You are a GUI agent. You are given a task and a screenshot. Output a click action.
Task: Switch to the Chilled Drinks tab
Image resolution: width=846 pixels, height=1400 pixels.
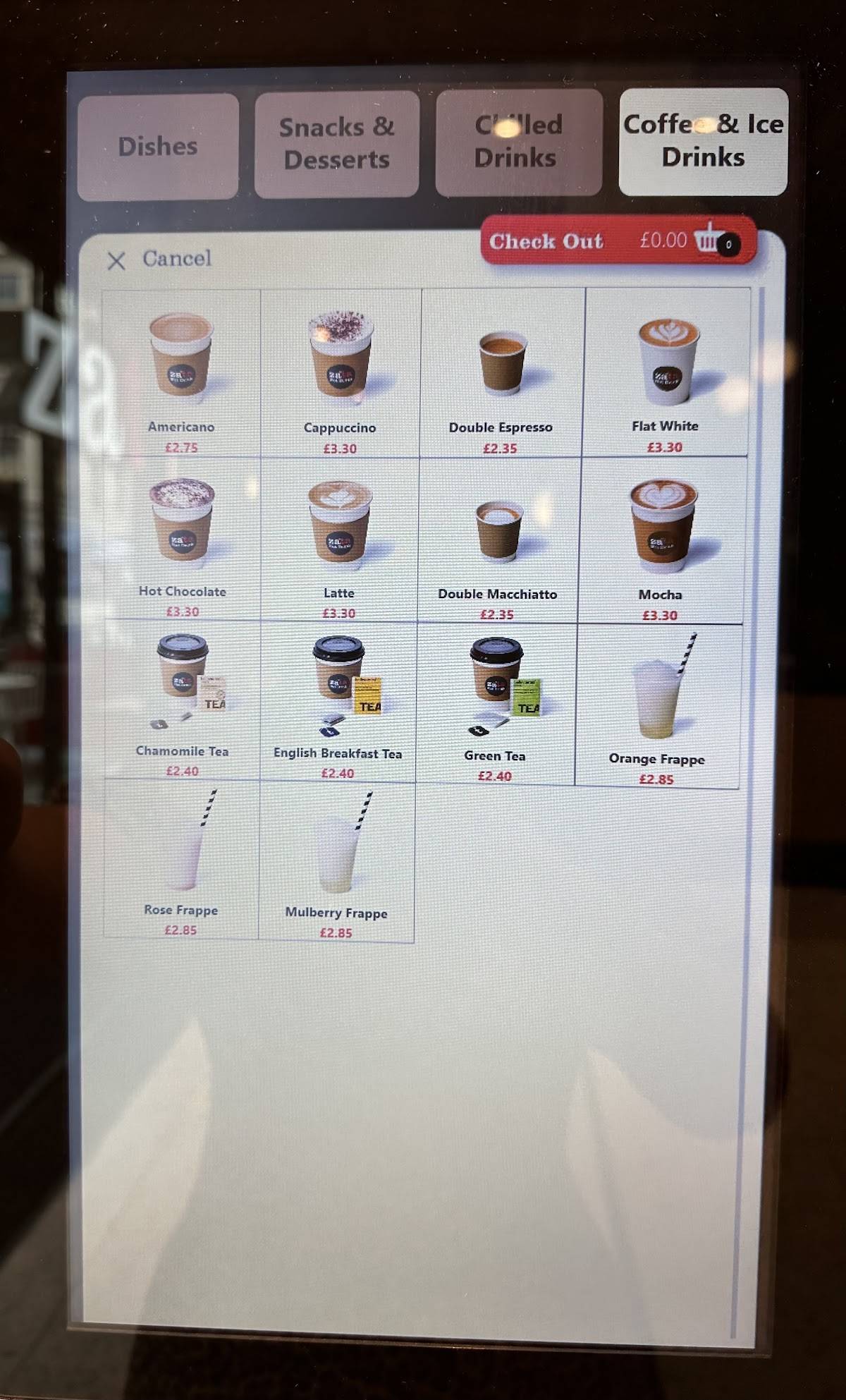pyautogui.click(x=519, y=142)
